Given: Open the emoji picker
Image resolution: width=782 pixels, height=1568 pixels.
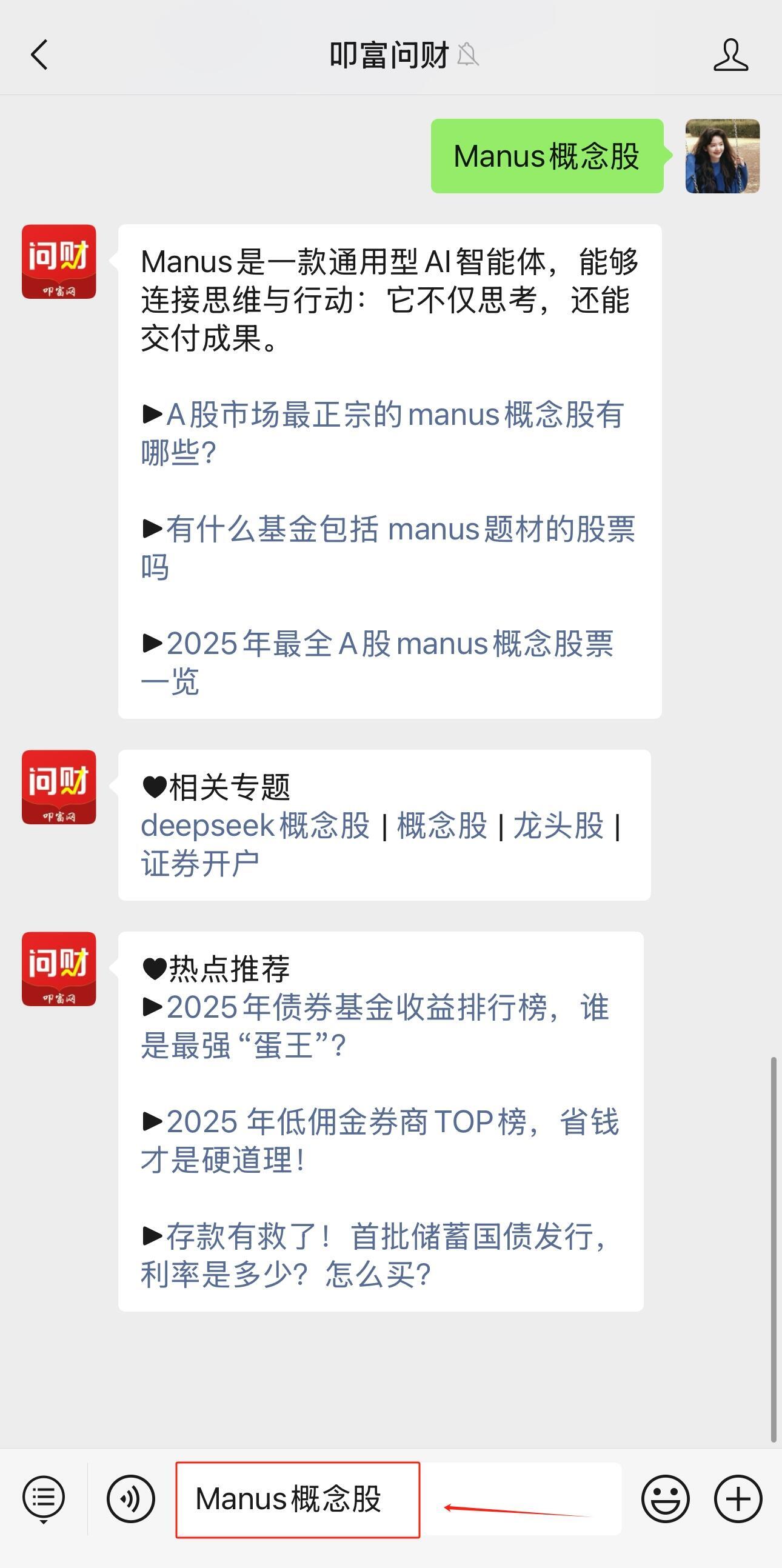Looking at the screenshot, I should [x=665, y=1498].
